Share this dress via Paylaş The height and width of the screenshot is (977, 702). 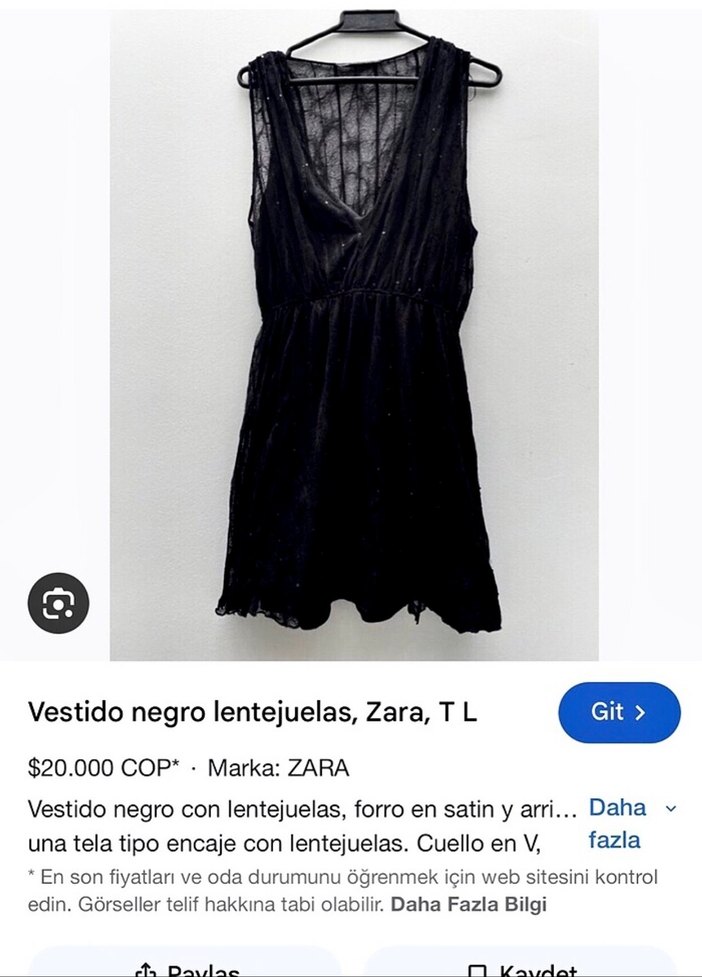coord(188,966)
